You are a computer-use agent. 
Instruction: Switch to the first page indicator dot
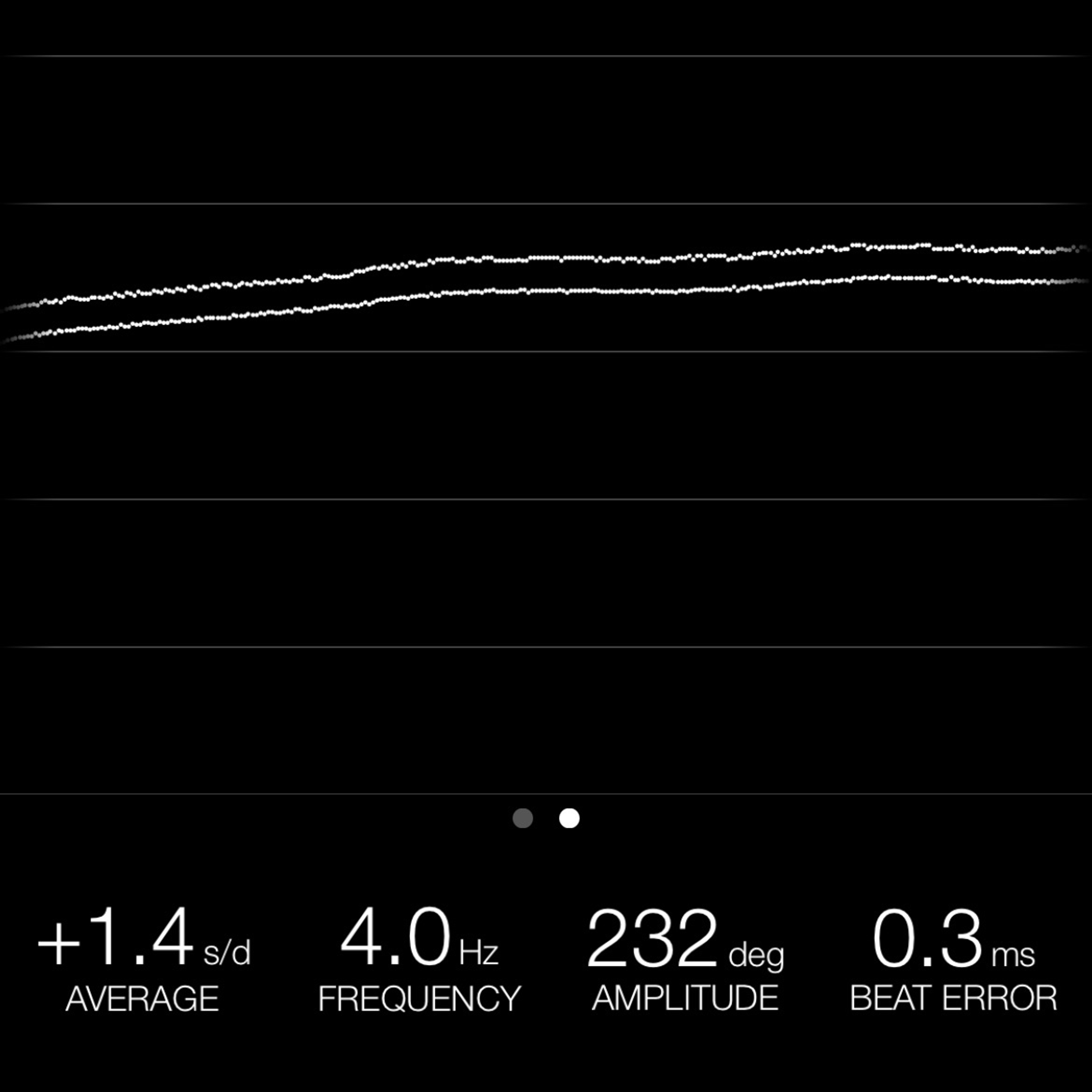point(522,818)
